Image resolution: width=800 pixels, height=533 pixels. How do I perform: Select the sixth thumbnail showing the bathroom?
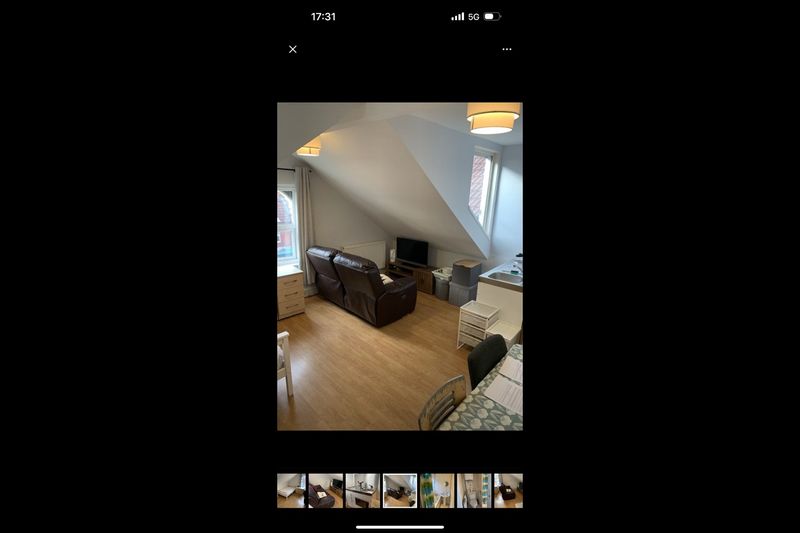[474, 491]
